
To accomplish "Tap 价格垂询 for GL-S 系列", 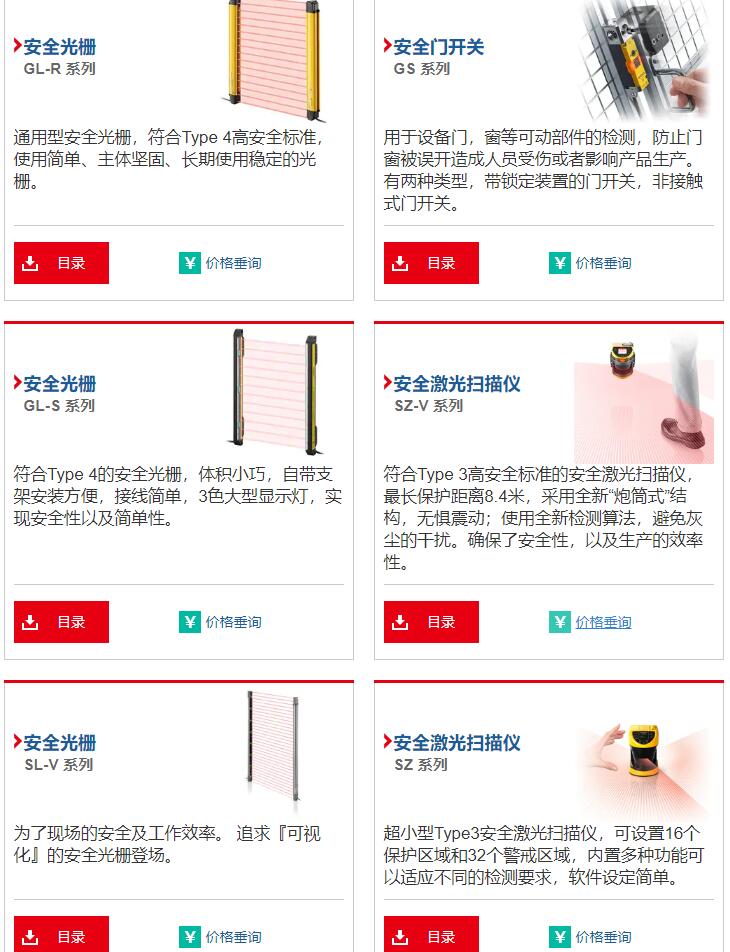I will pos(221,622).
